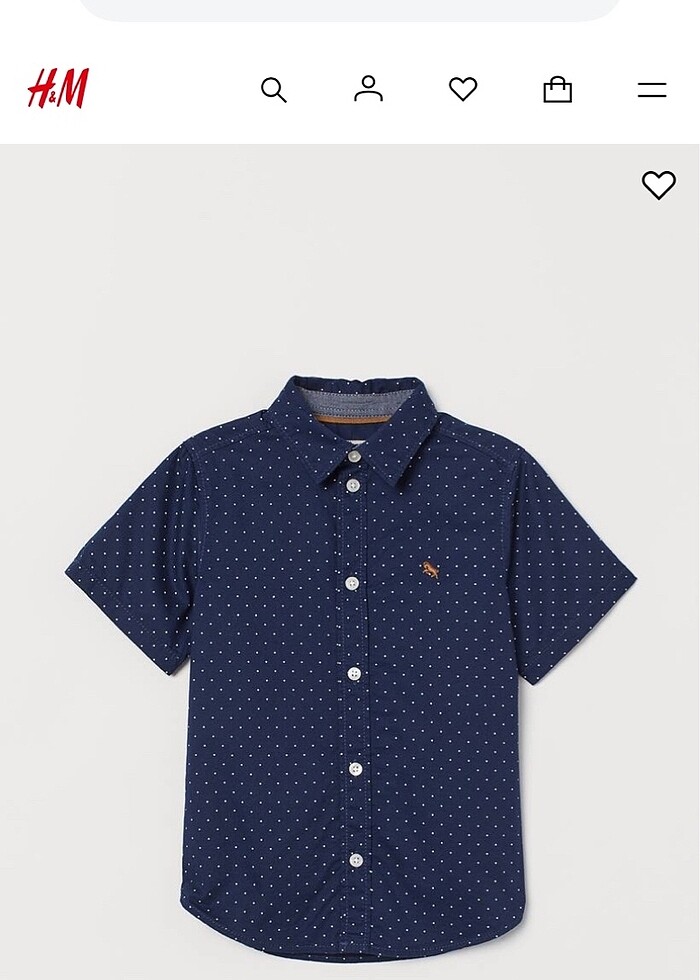Save the navy shirt to favorites
Image resolution: width=700 pixels, height=980 pixels.
tap(658, 185)
